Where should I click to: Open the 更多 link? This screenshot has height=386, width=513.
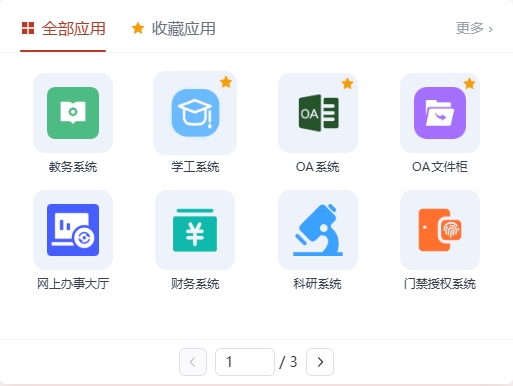point(474,28)
